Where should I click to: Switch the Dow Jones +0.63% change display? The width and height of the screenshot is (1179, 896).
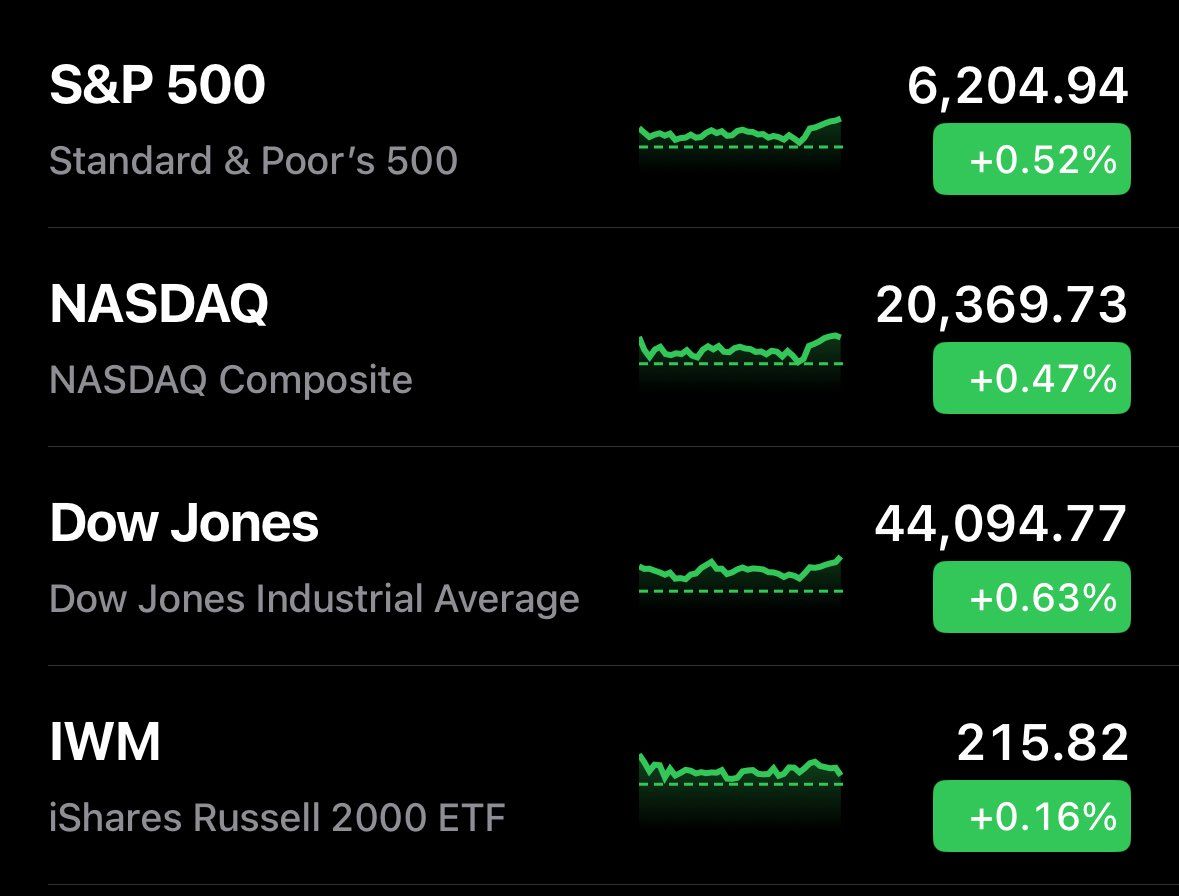[1031, 597]
